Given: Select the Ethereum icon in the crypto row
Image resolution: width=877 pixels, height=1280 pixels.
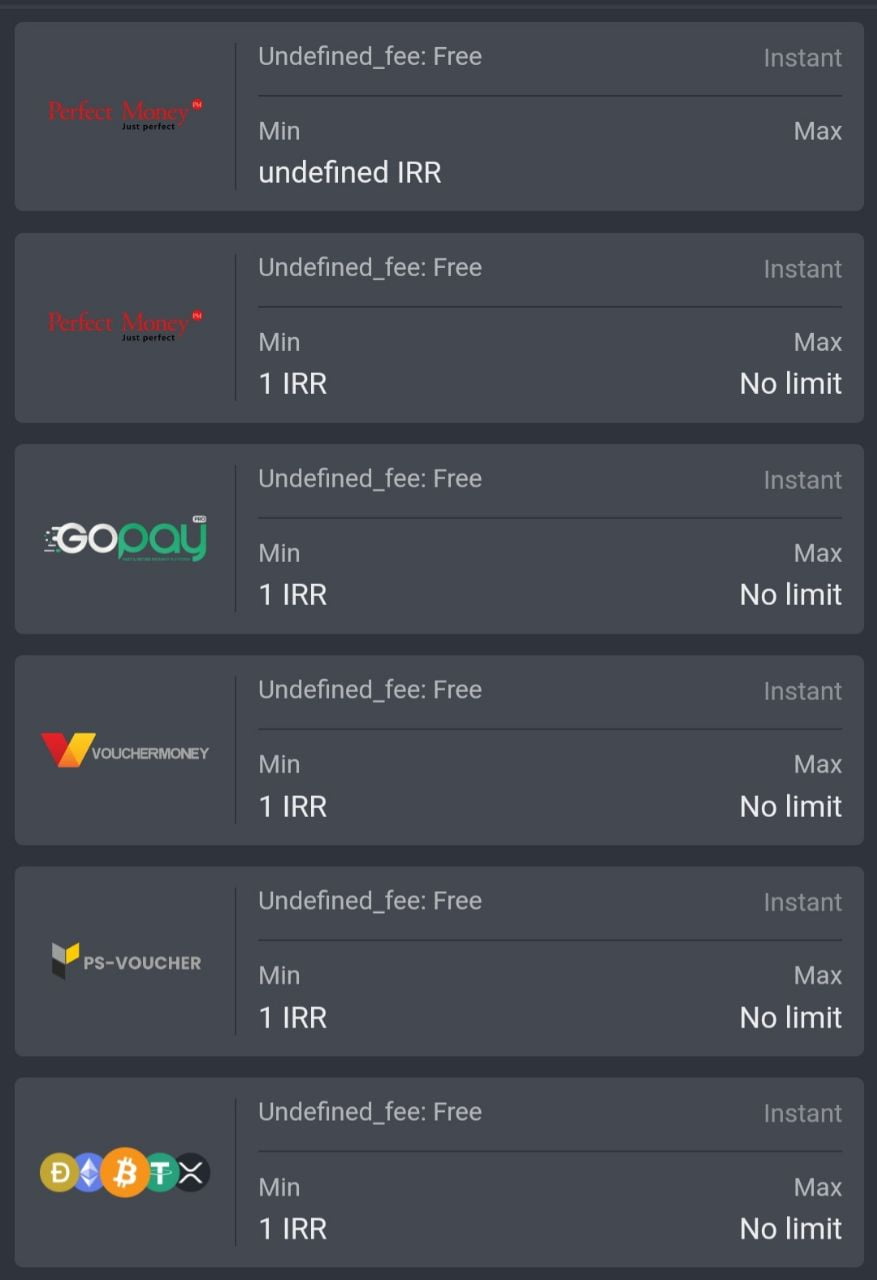Looking at the screenshot, I should tap(87, 1172).
